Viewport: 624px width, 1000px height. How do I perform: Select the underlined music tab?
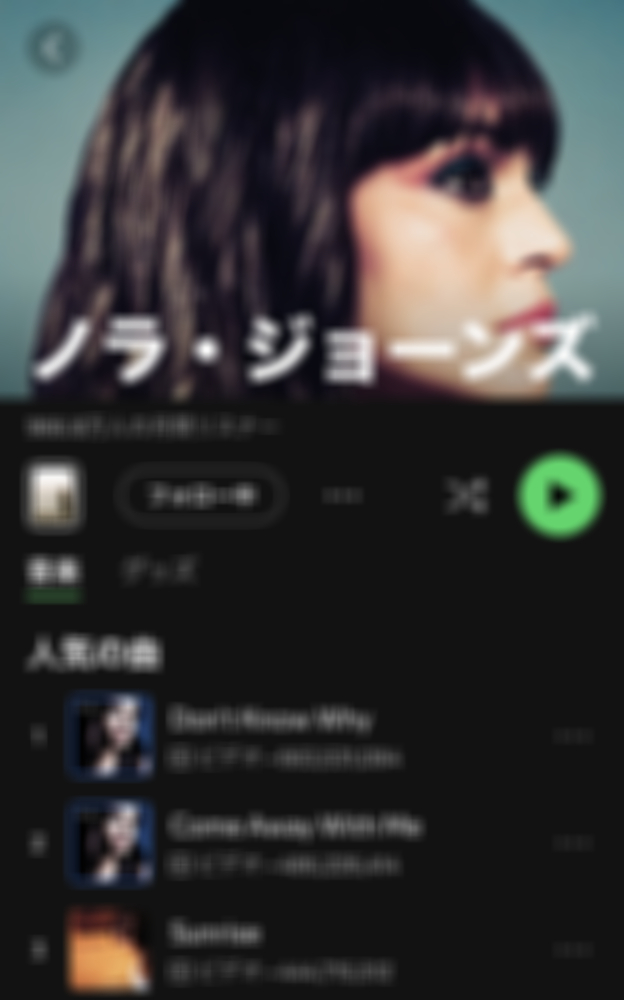[53, 572]
